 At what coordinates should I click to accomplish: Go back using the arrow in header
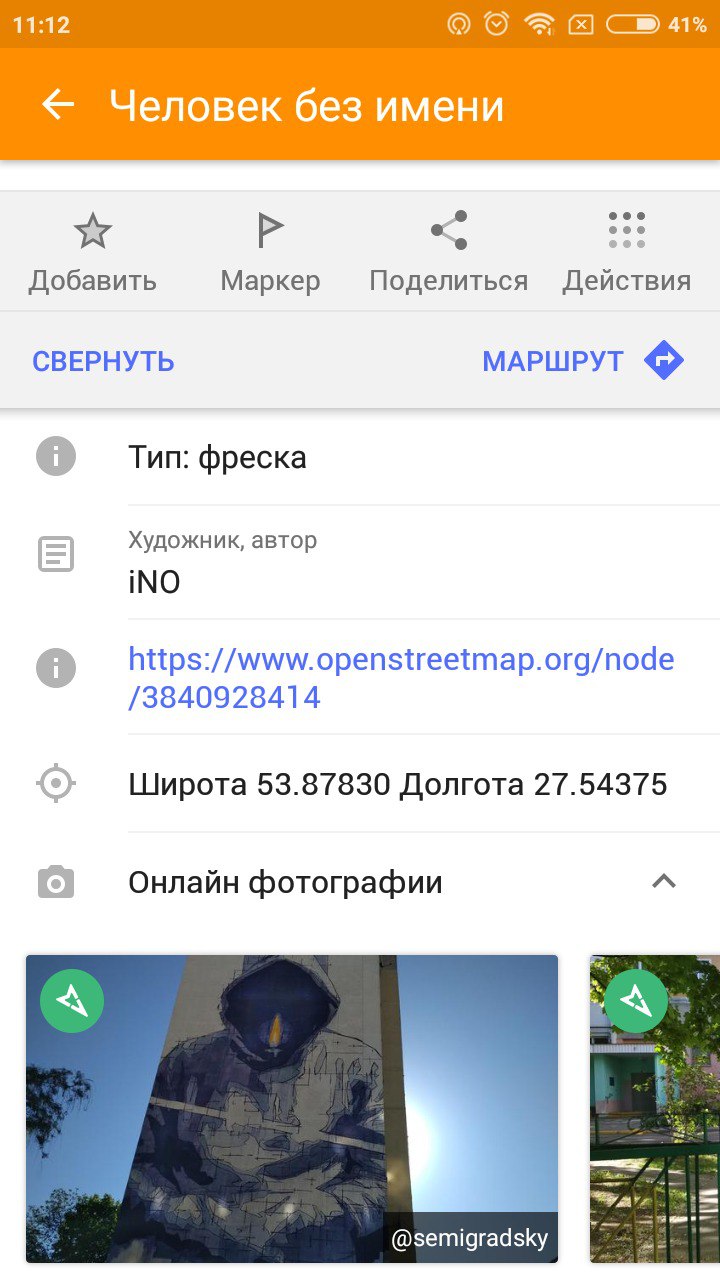click(x=58, y=104)
